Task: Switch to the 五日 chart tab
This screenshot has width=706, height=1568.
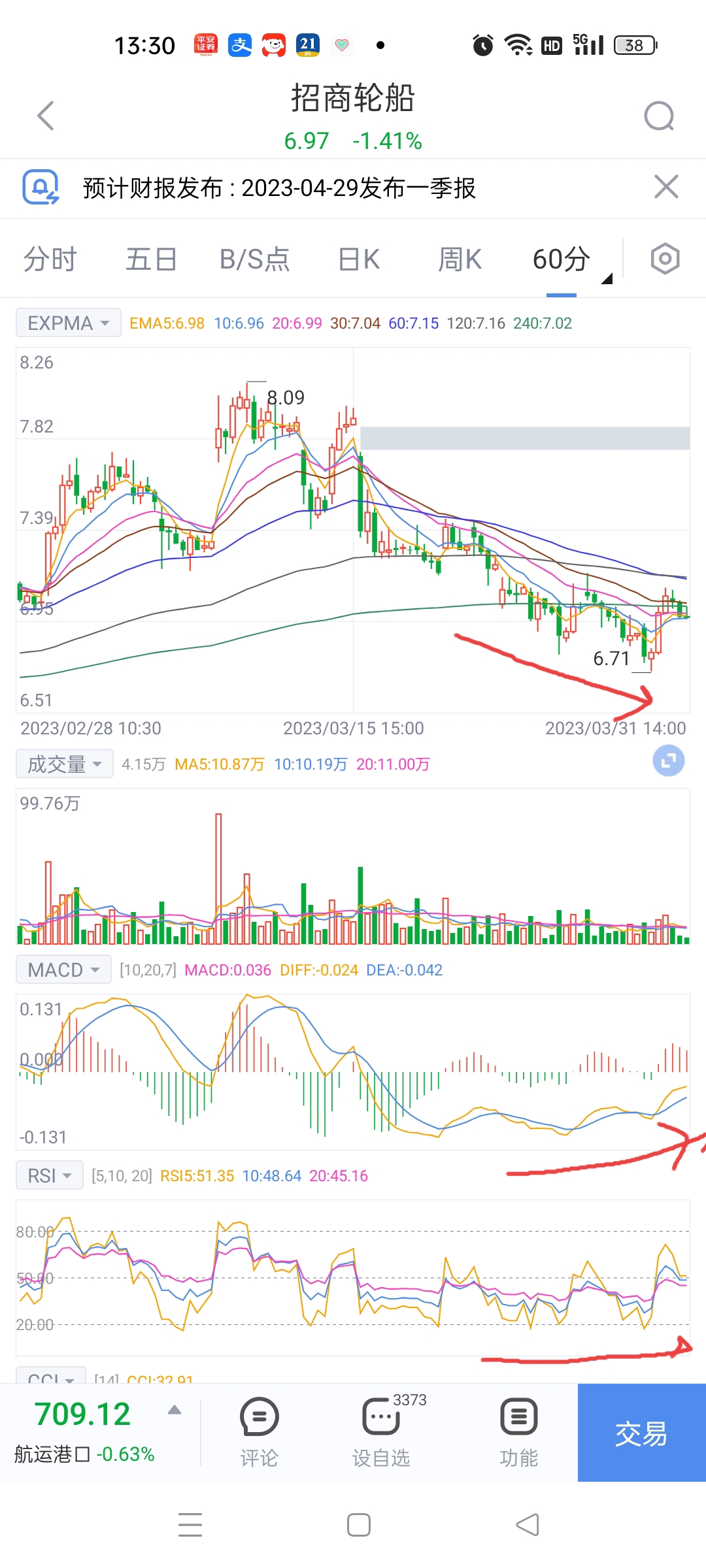Action: click(x=151, y=259)
